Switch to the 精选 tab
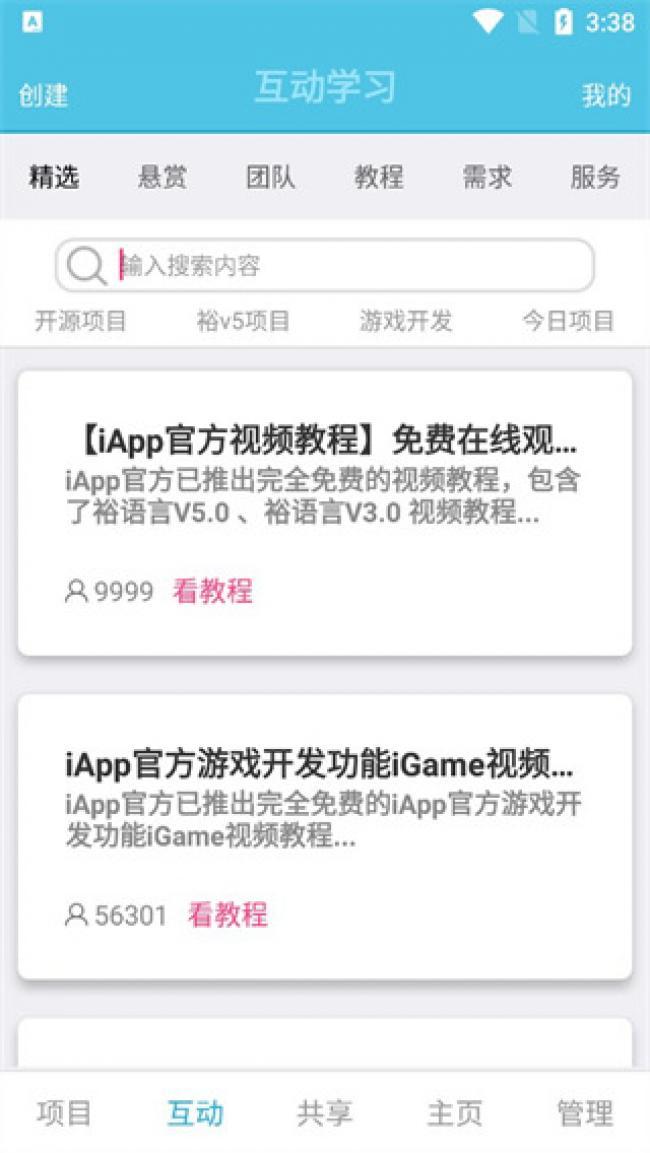Image resolution: width=650 pixels, height=1153 pixels. [54, 177]
